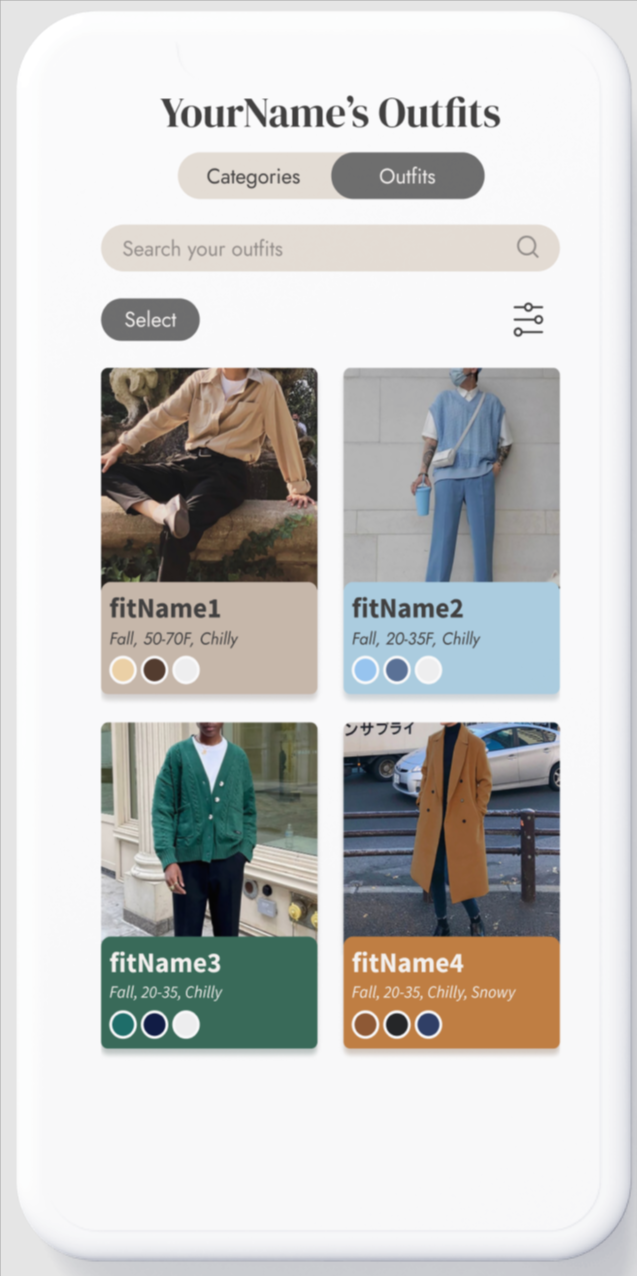View the fitName4 outfit card
This screenshot has width=637, height=1276.
[x=451, y=885]
